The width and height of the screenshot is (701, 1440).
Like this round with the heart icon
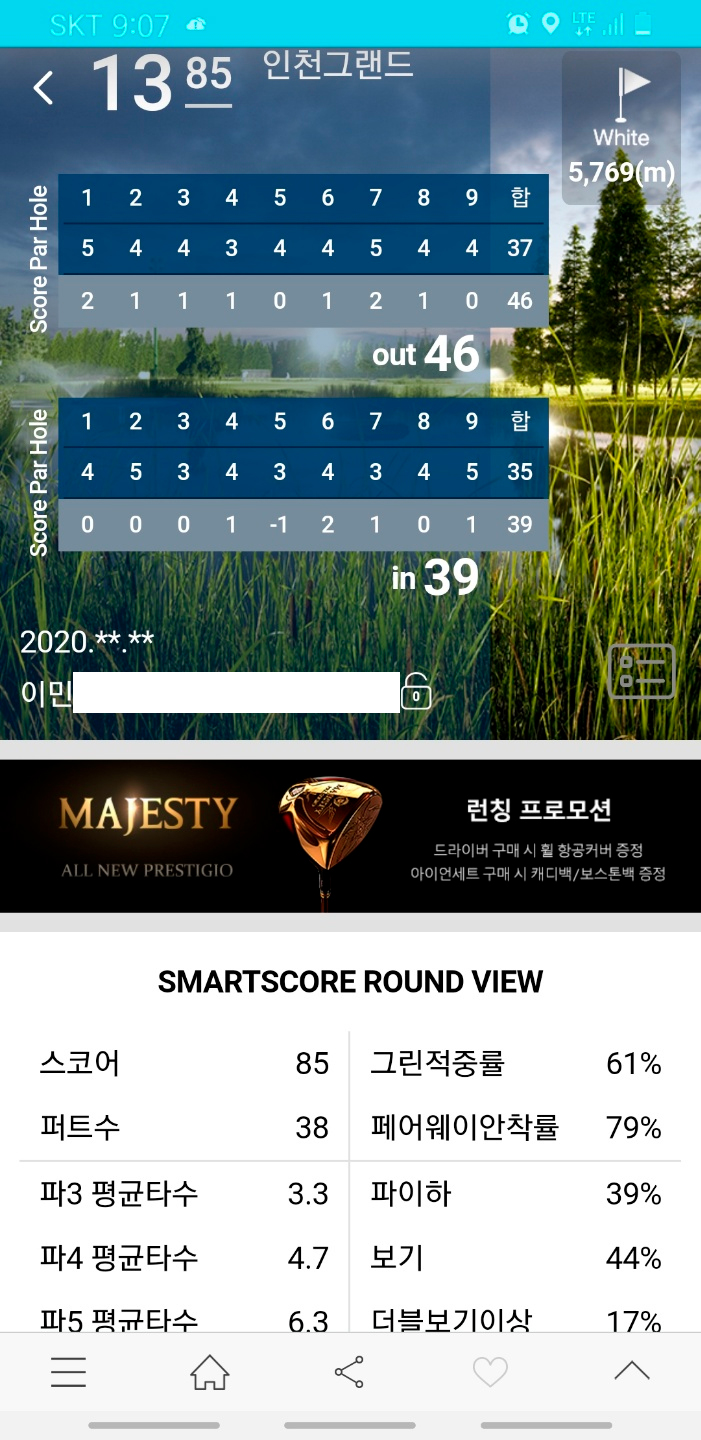click(490, 1372)
